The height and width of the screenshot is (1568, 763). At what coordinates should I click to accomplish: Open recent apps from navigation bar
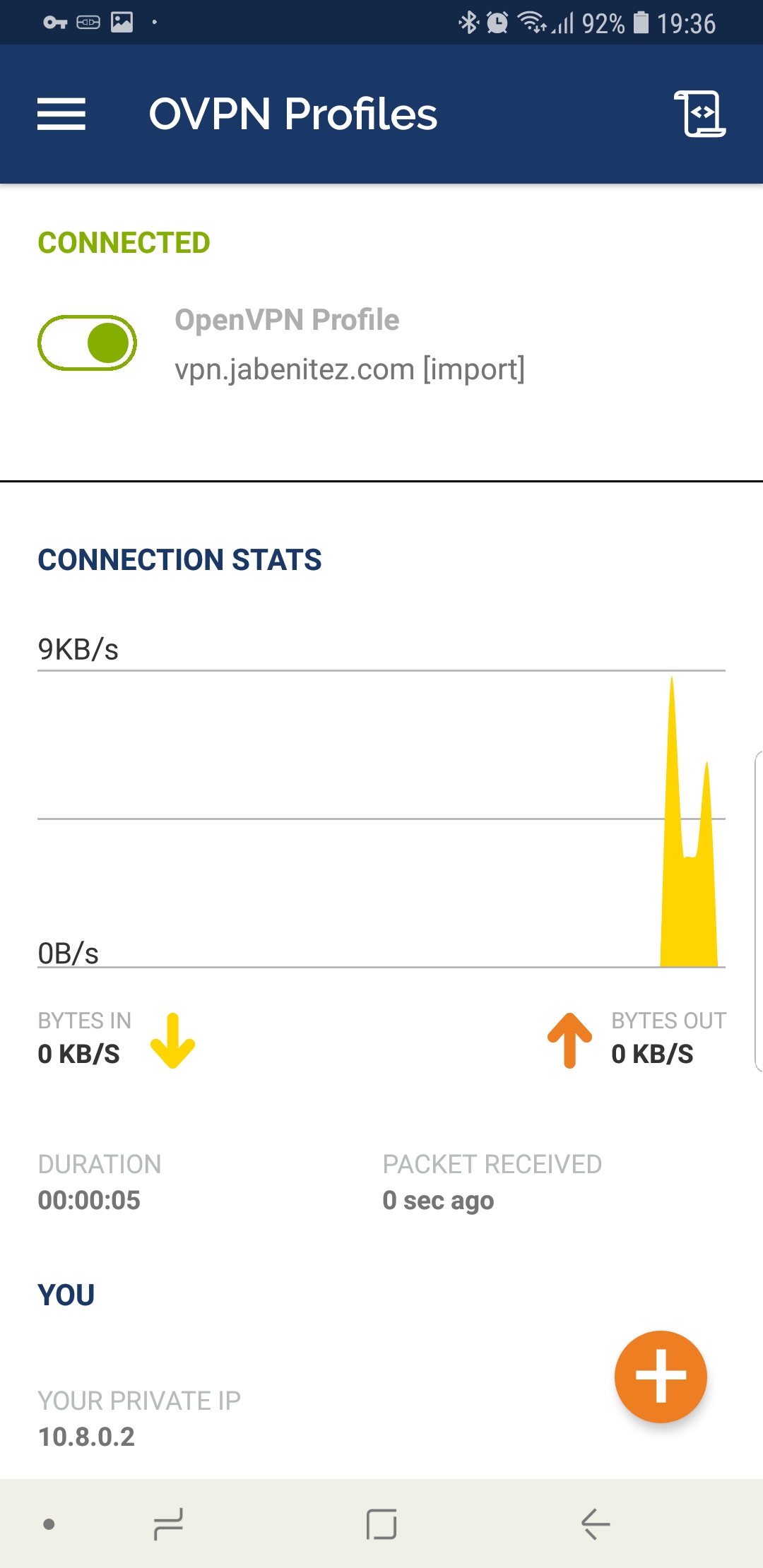coord(168,1524)
